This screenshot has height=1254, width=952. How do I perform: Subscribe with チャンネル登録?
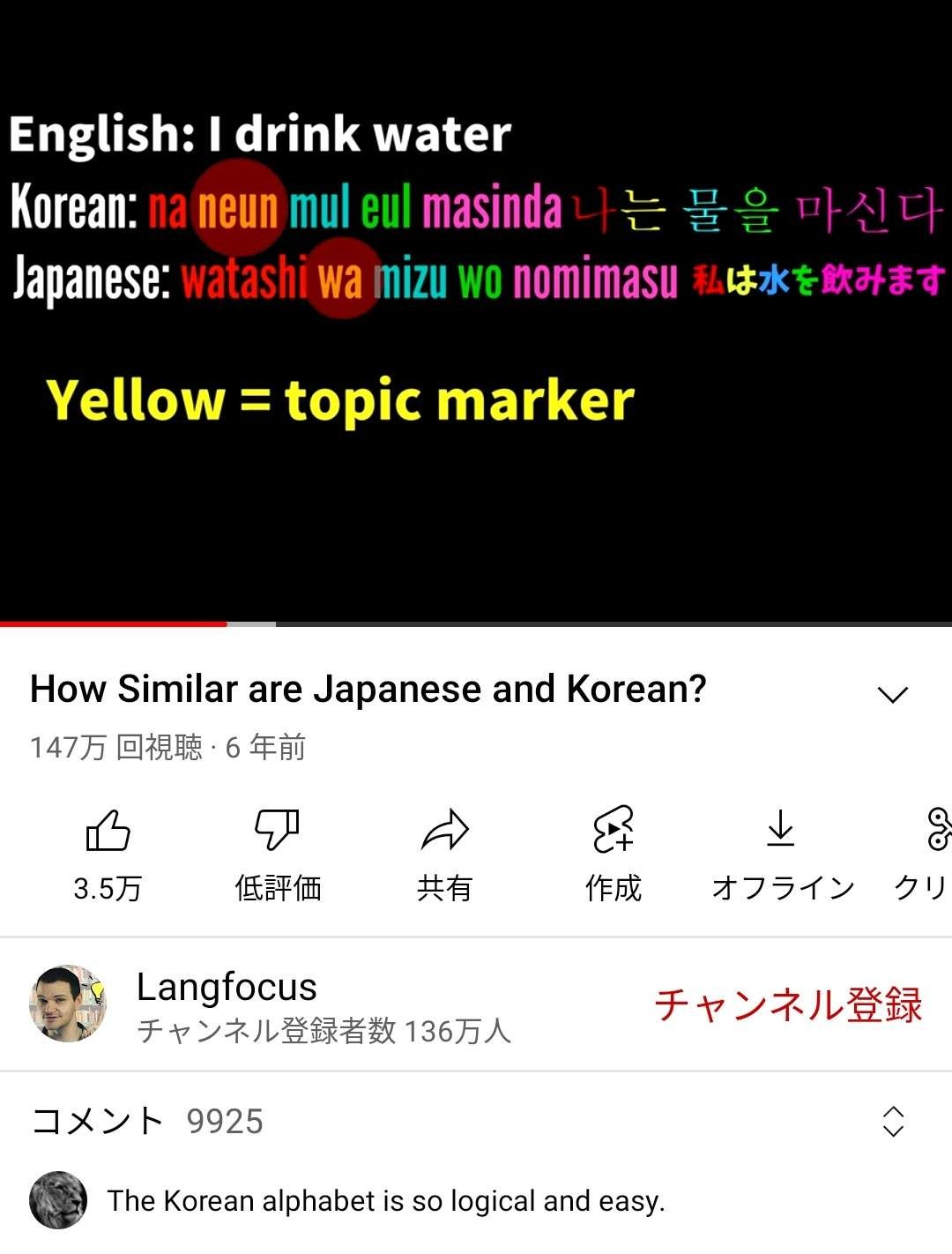[x=788, y=1004]
